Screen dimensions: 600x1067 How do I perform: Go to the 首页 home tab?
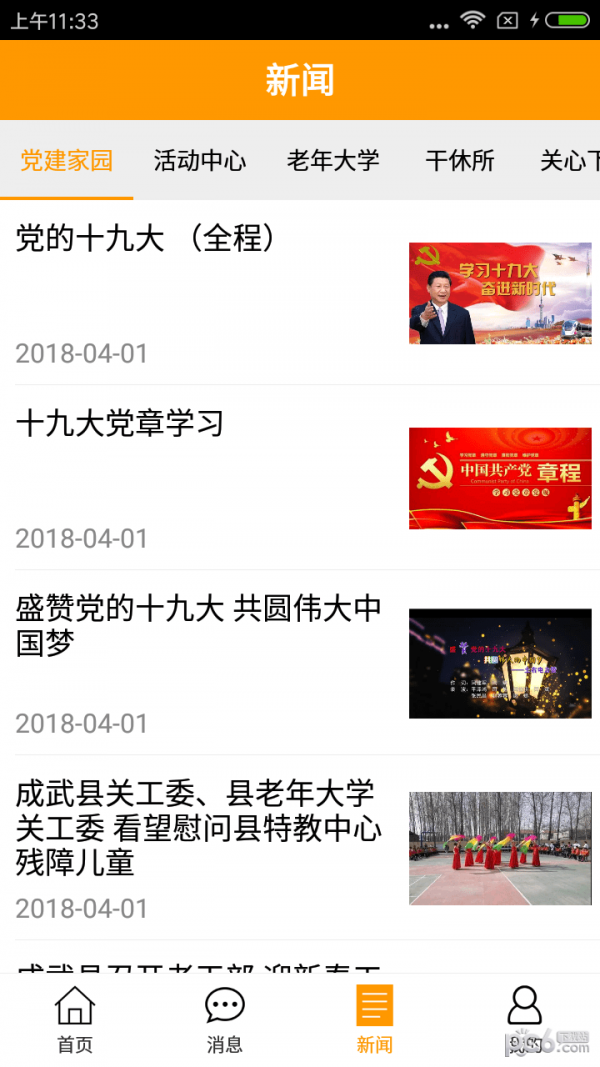click(75, 1019)
